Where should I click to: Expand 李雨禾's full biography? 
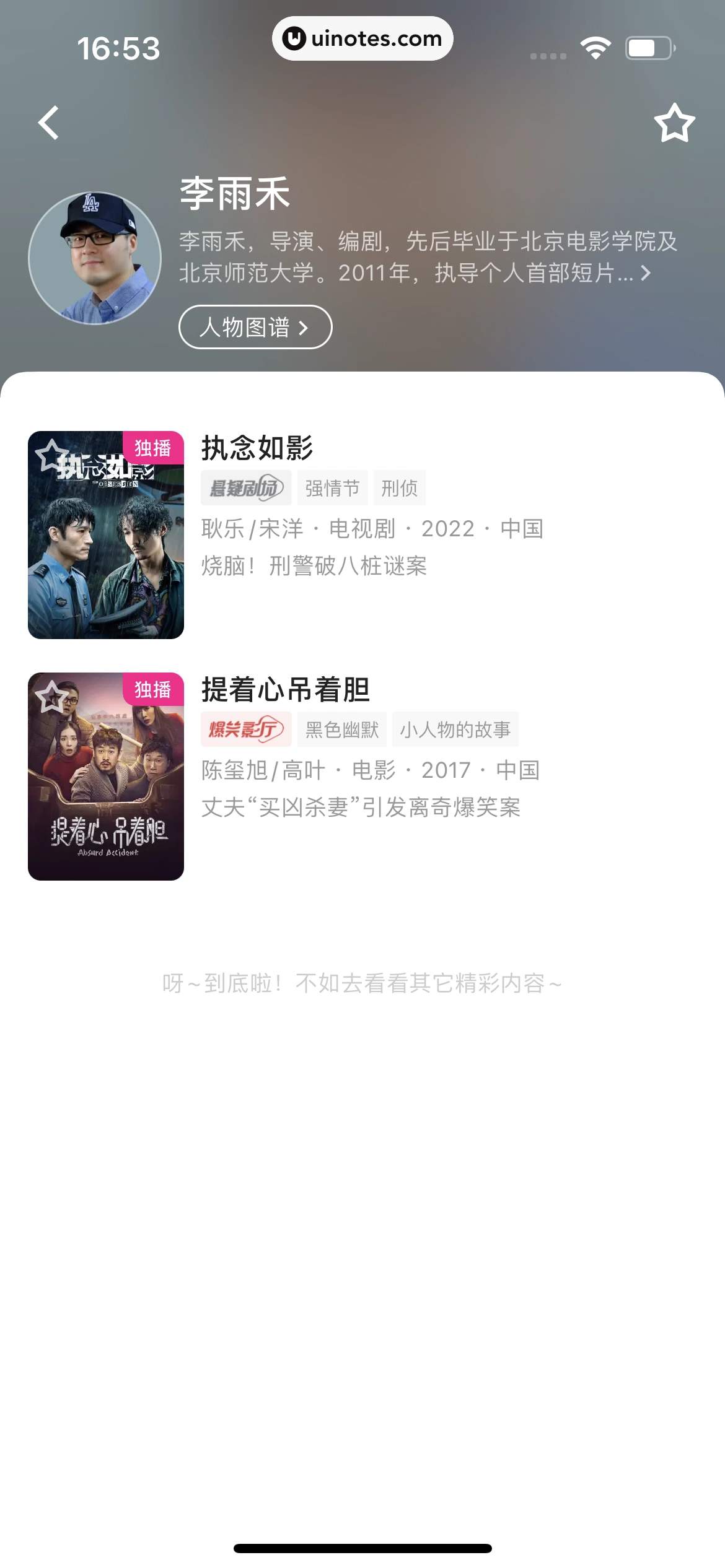pyautogui.click(x=645, y=273)
